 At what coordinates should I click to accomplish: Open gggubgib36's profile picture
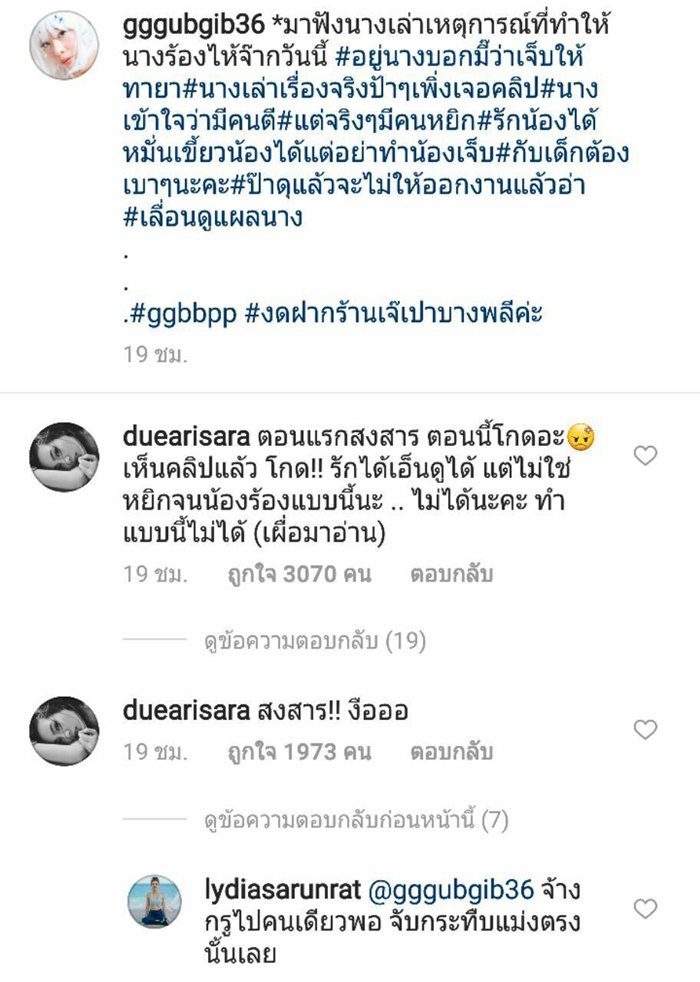click(x=69, y=48)
